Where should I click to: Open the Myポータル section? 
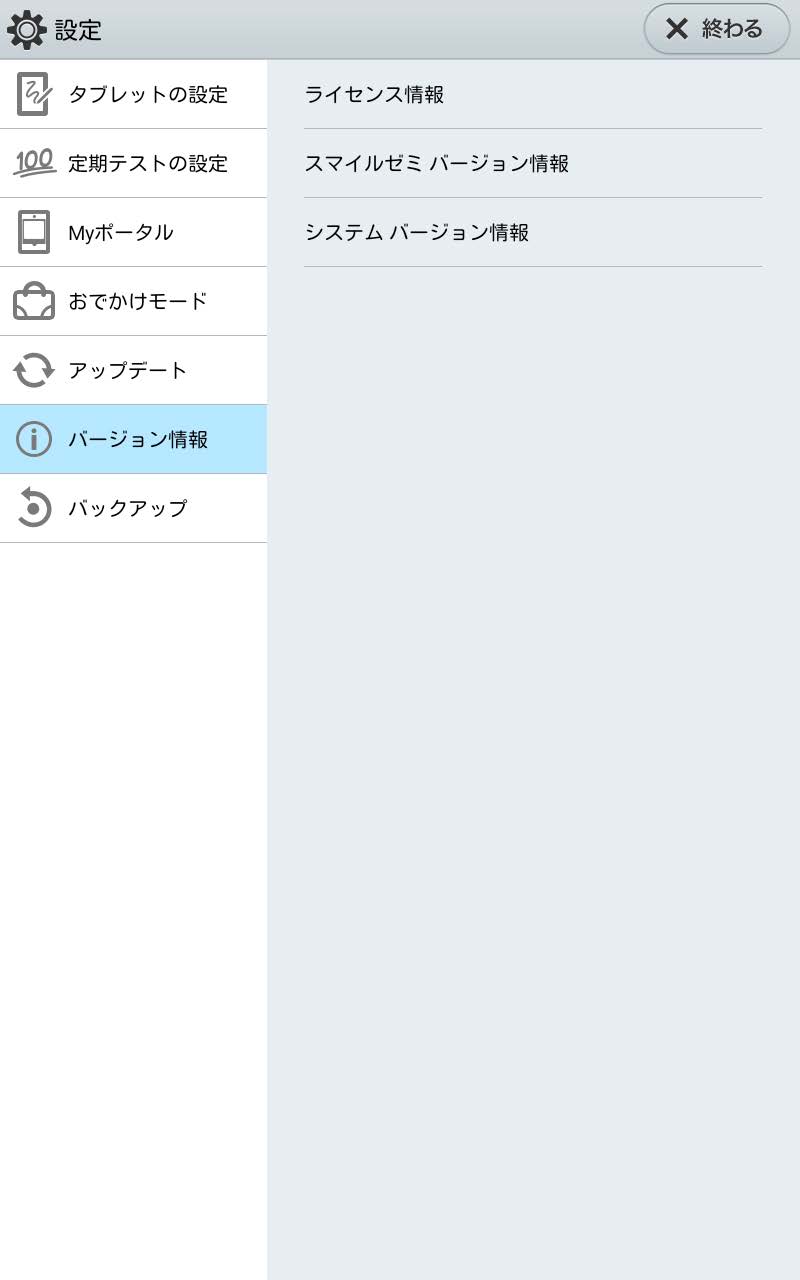pyautogui.click(x=133, y=232)
